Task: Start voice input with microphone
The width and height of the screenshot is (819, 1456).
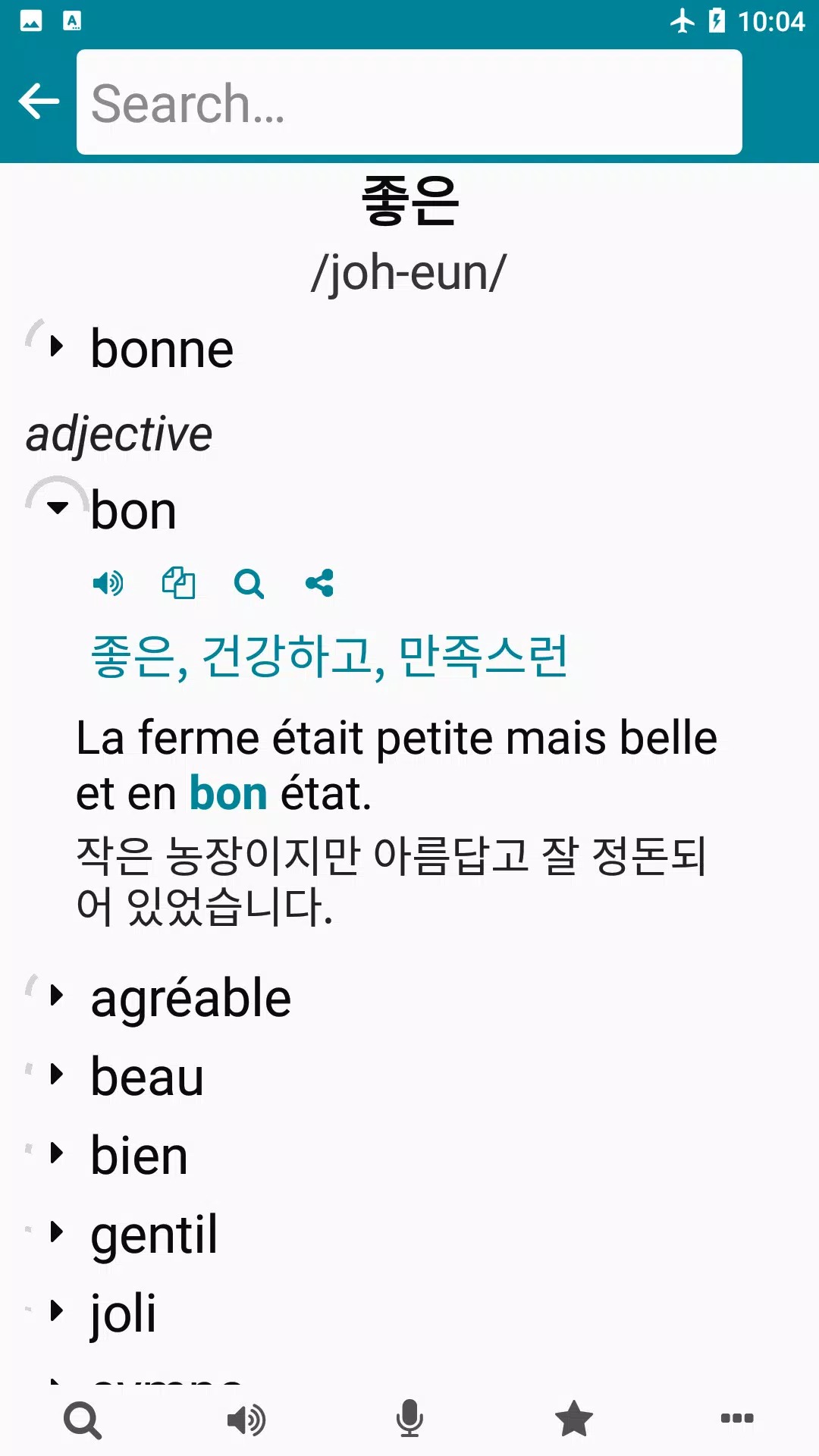Action: (x=409, y=1418)
